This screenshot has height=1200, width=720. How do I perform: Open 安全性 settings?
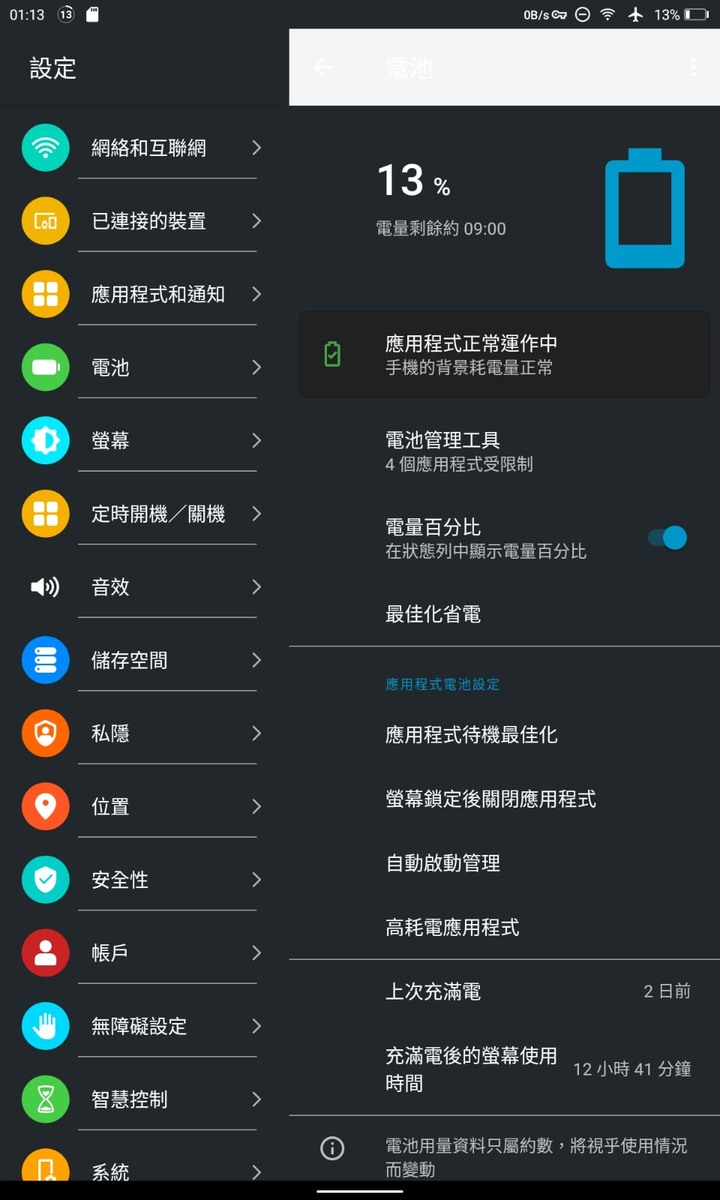pyautogui.click(x=120, y=880)
